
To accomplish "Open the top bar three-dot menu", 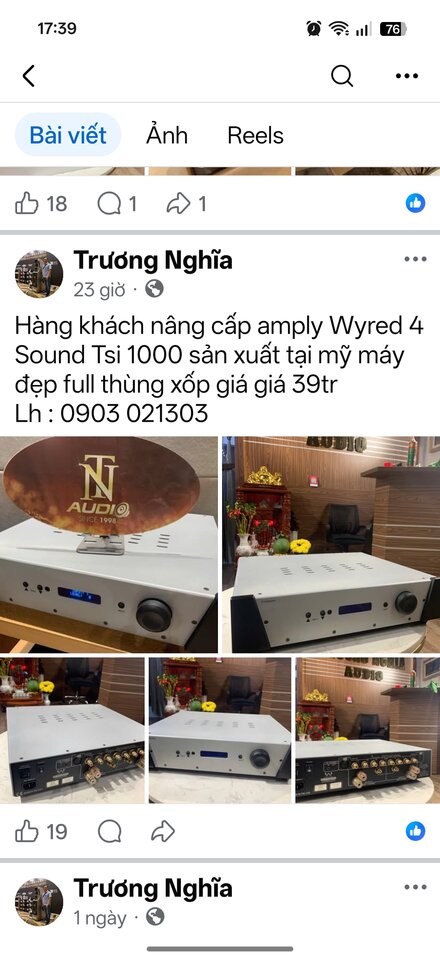I will [x=407, y=76].
